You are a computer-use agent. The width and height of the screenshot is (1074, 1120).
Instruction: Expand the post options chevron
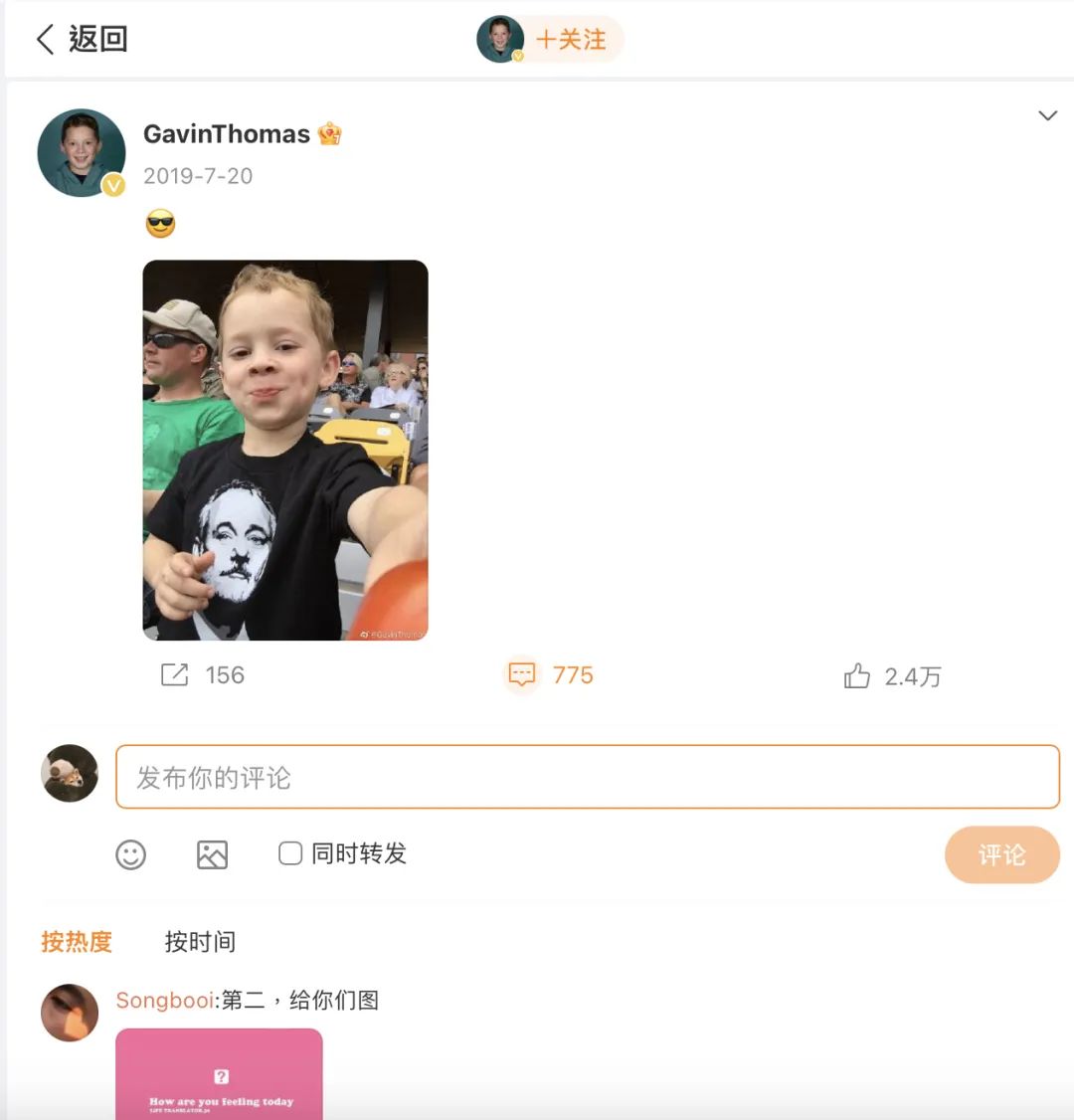point(1047,115)
